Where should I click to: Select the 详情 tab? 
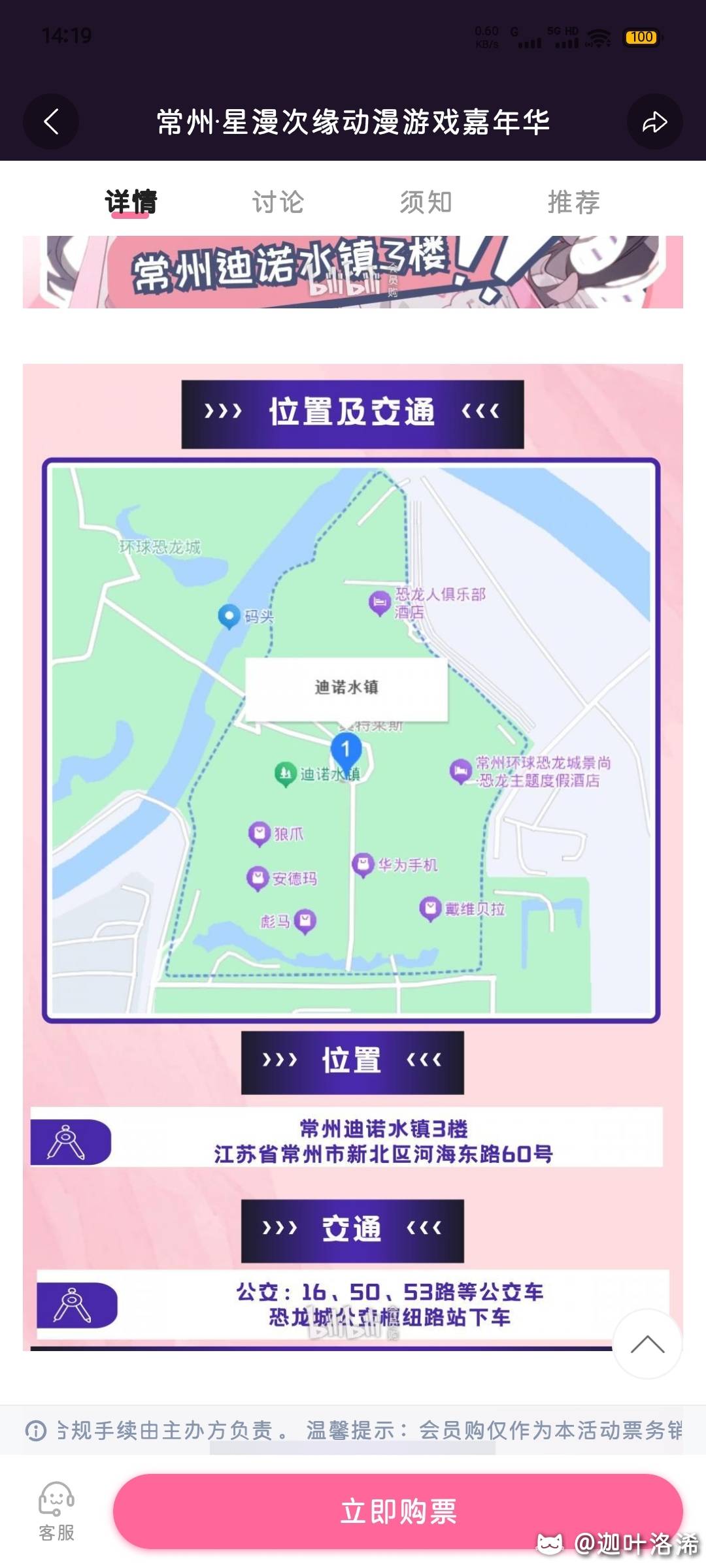[x=131, y=202]
